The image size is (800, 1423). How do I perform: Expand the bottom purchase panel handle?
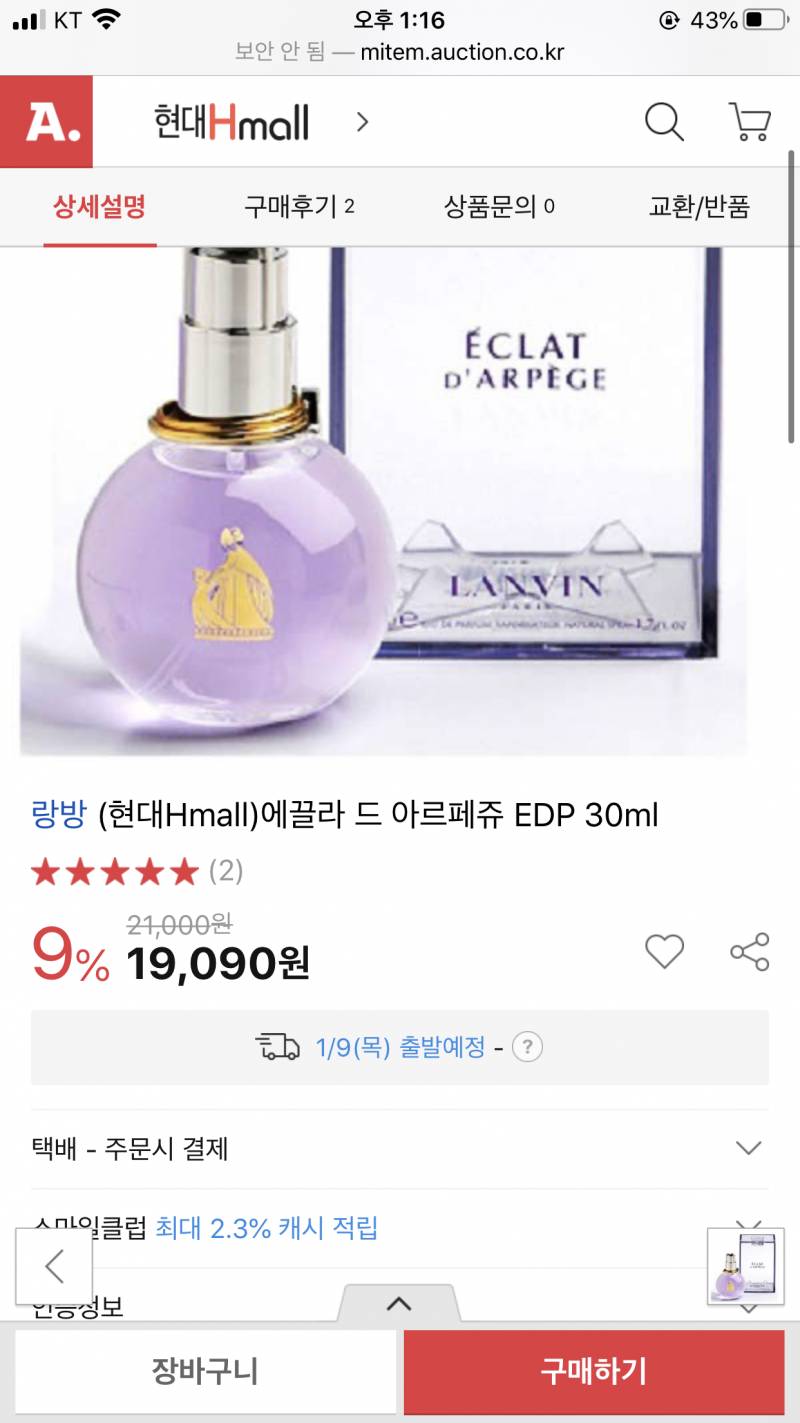tap(399, 1303)
